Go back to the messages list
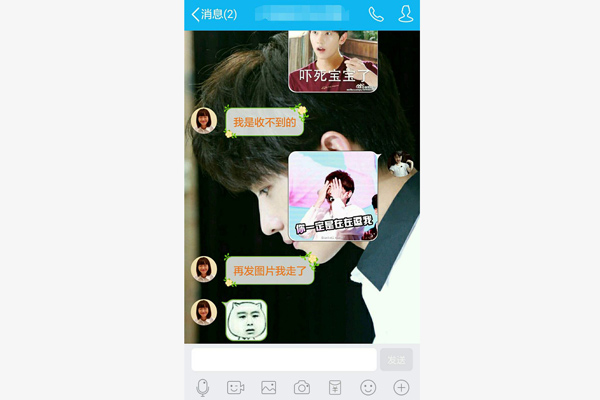This screenshot has width=600, height=400. [x=213, y=14]
